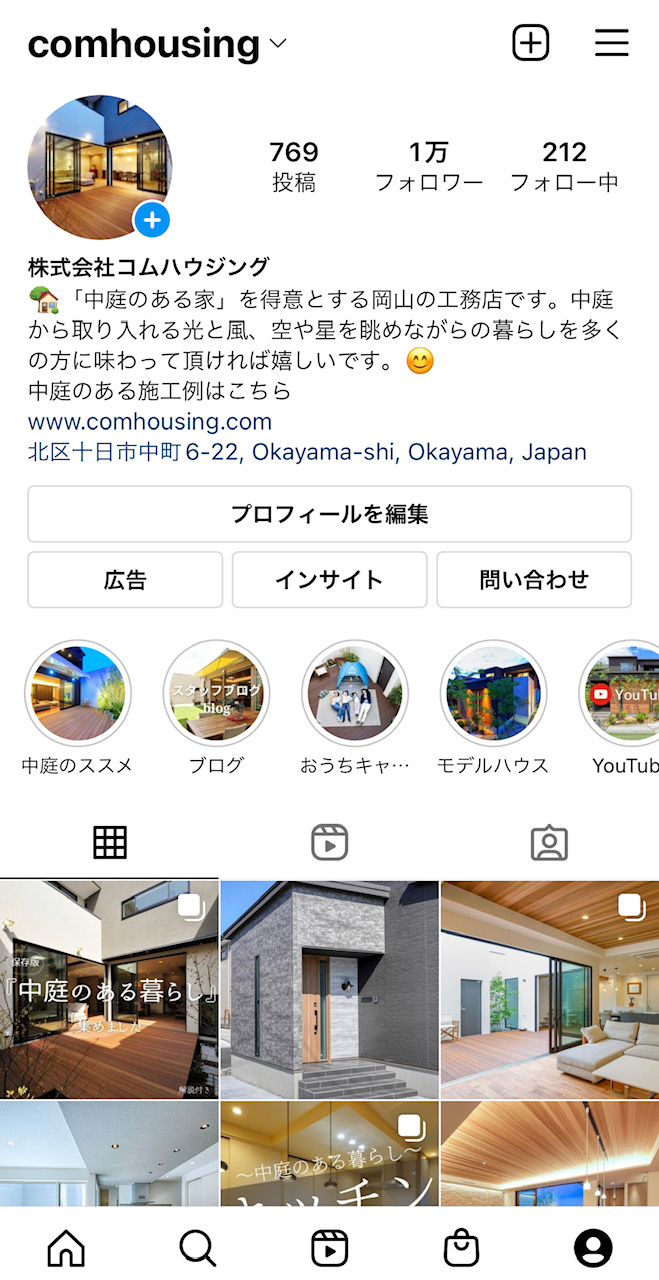659x1280 pixels.
Task: Tap the 問い合わせ button
Action: pyautogui.click(x=534, y=580)
